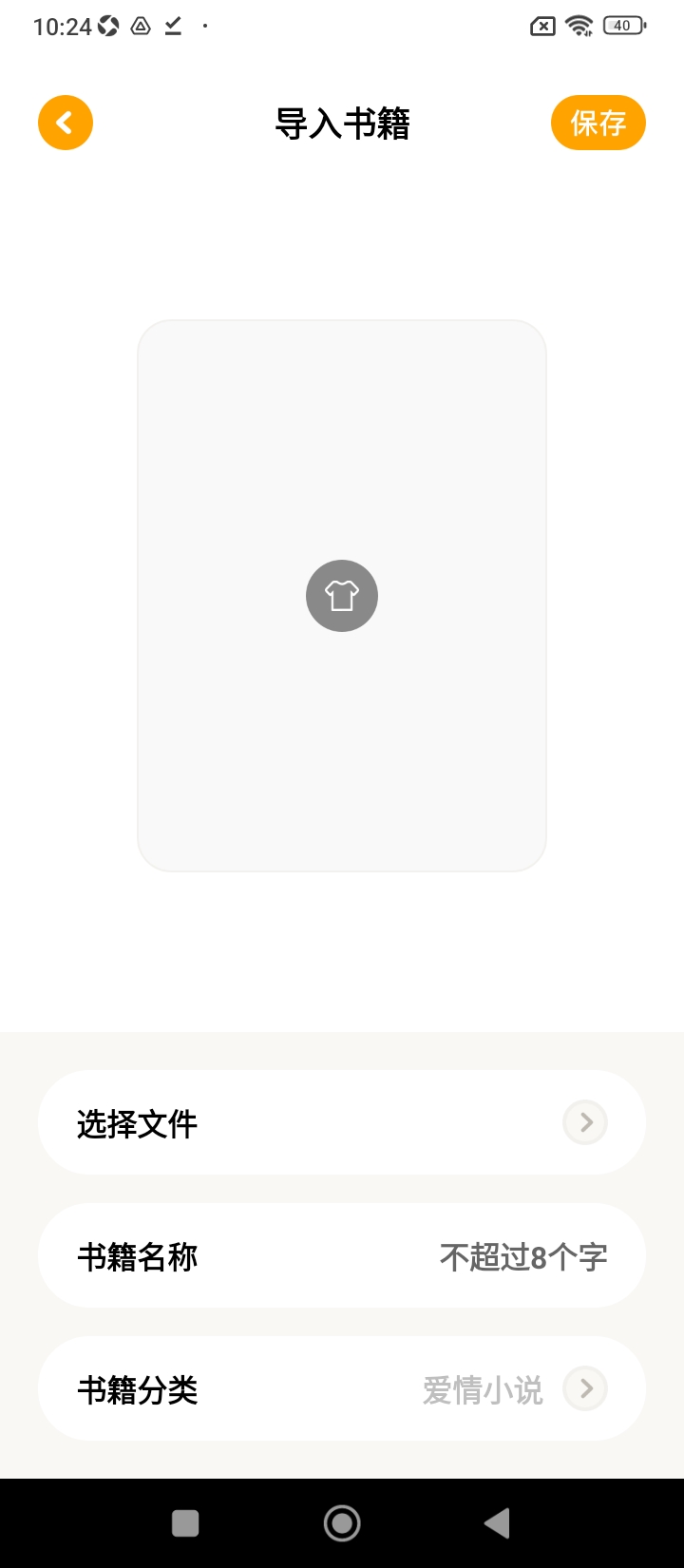Image resolution: width=684 pixels, height=1568 pixels.
Task: Tap the system home button
Action: coord(342,1523)
